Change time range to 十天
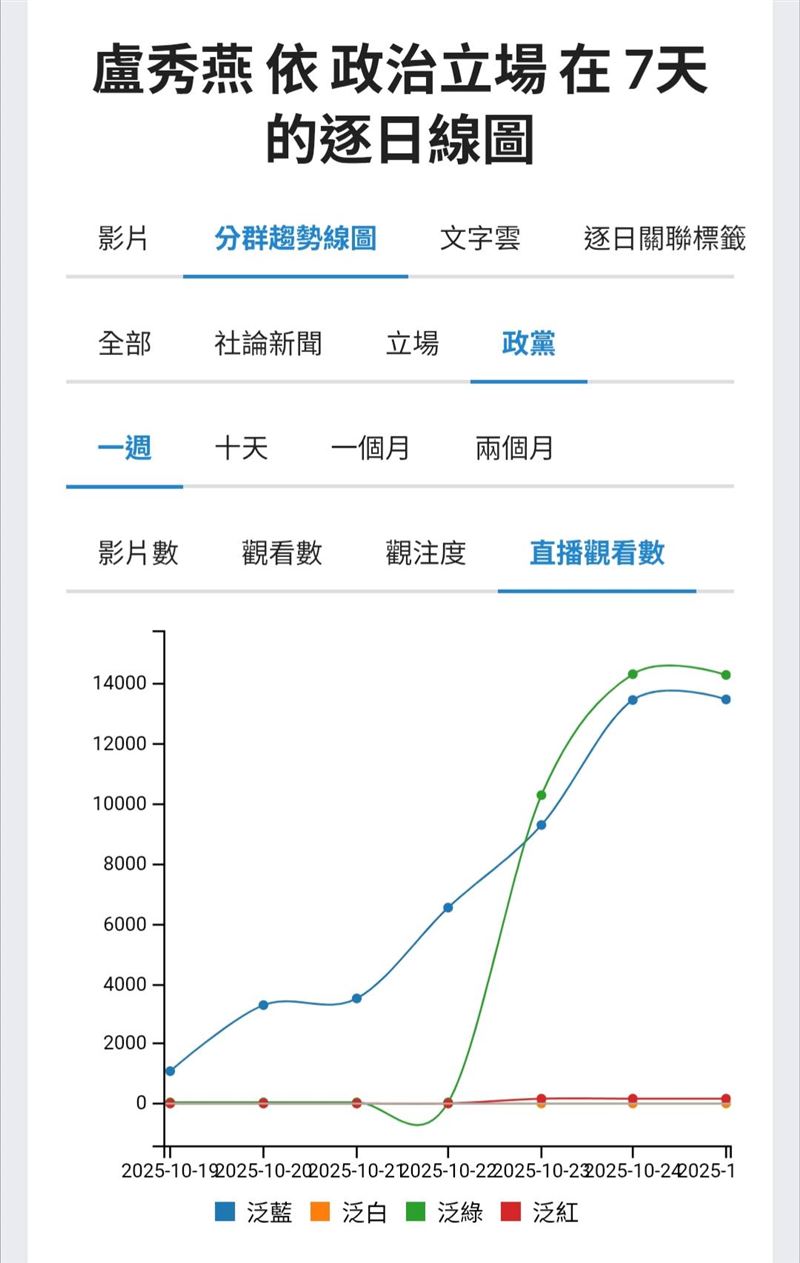Image resolution: width=800 pixels, height=1263 pixels. click(x=241, y=448)
